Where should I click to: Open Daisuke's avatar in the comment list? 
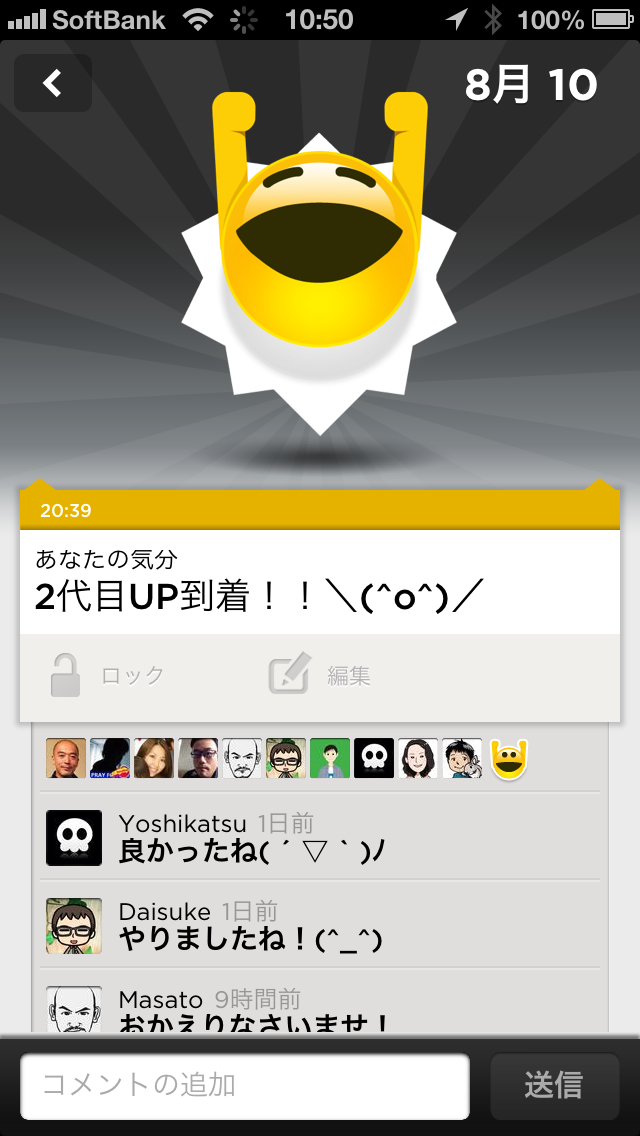point(74,925)
